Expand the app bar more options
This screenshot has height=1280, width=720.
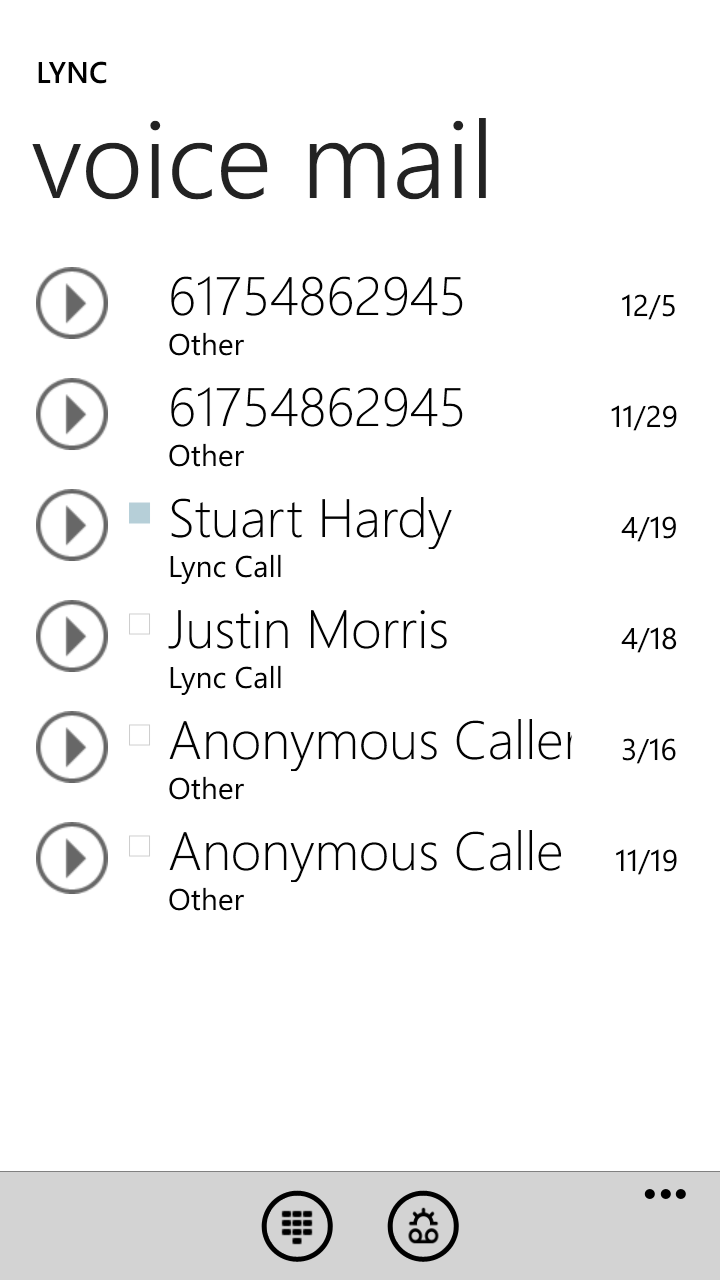[665, 1194]
